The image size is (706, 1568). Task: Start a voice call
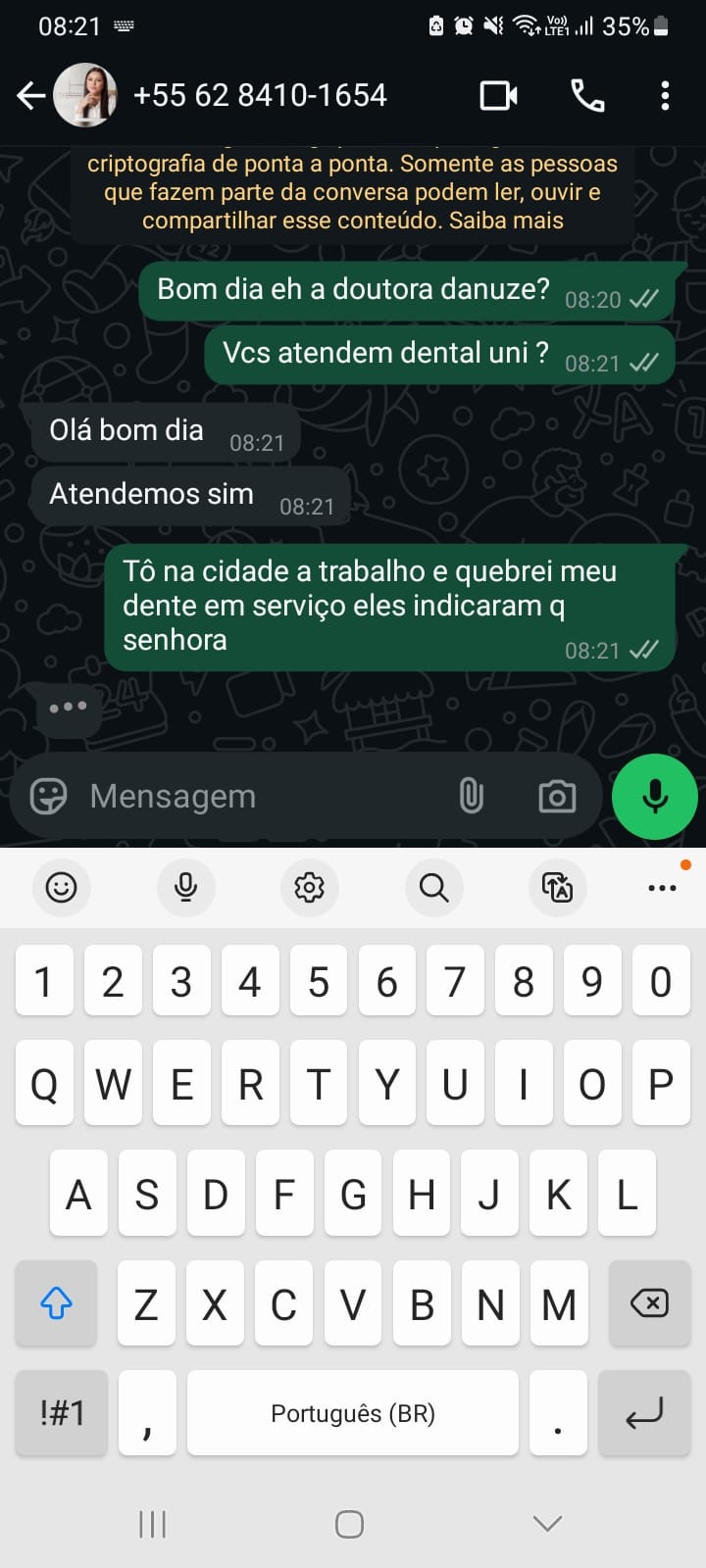(587, 95)
